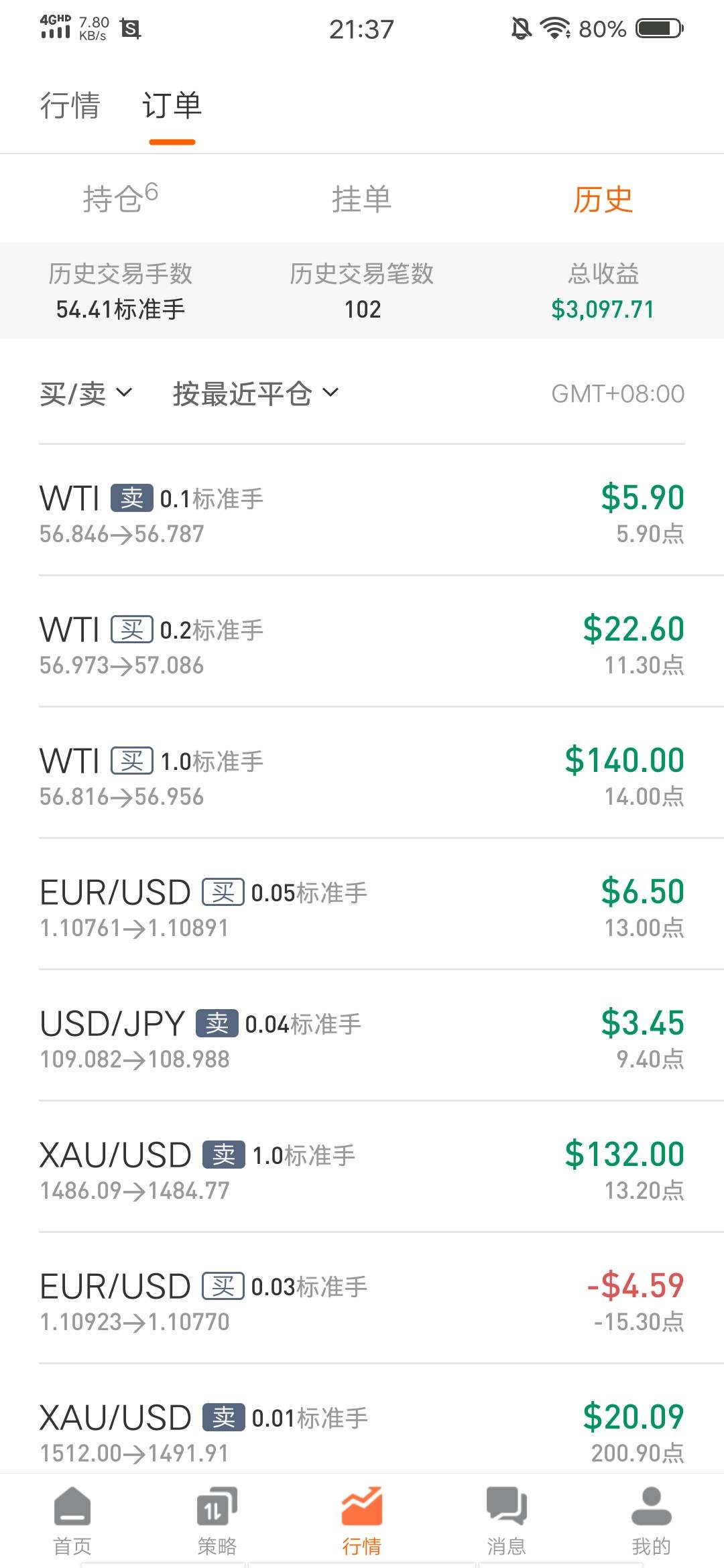This screenshot has width=724, height=1568.
Task: Switch to the 行情 top tab
Action: coord(70,106)
